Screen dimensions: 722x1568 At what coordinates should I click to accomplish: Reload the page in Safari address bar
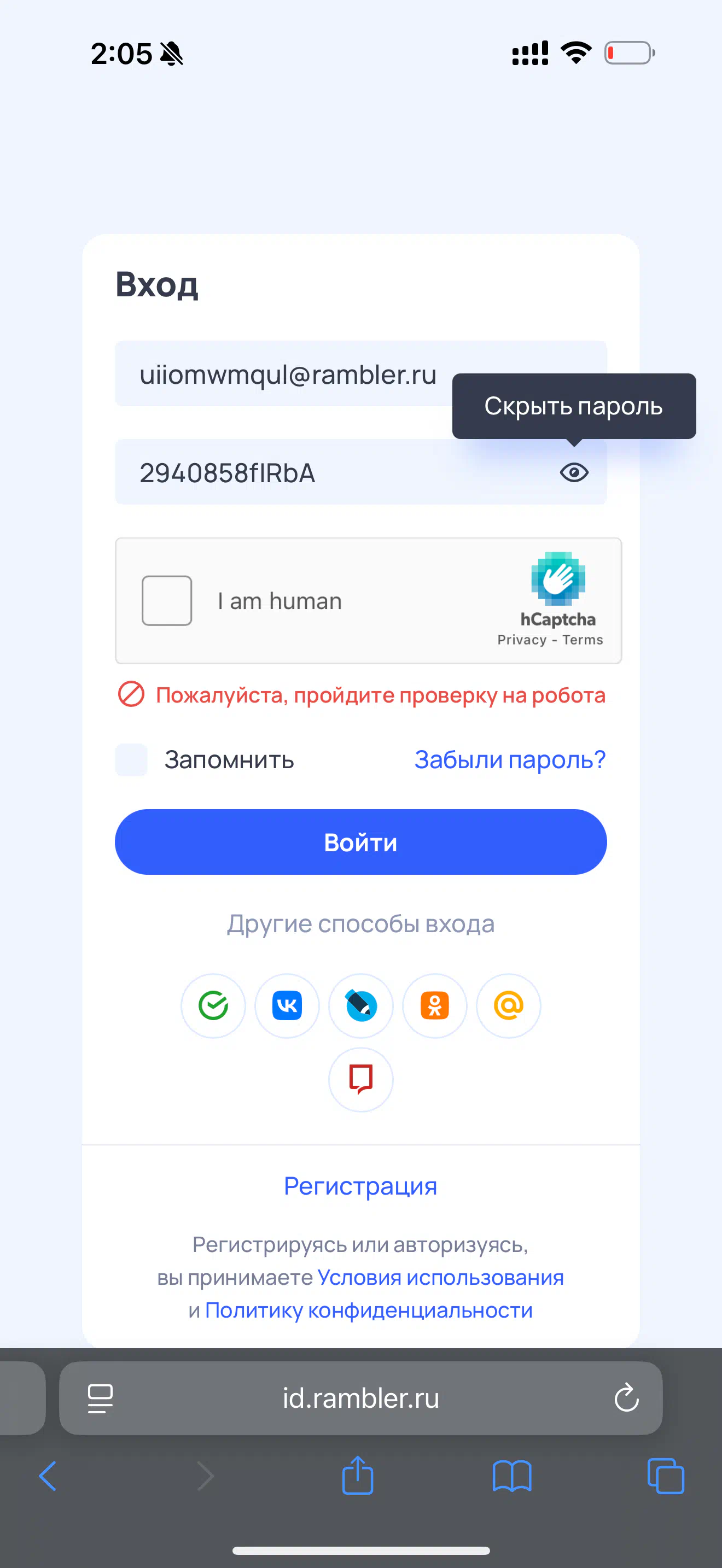(x=626, y=1397)
